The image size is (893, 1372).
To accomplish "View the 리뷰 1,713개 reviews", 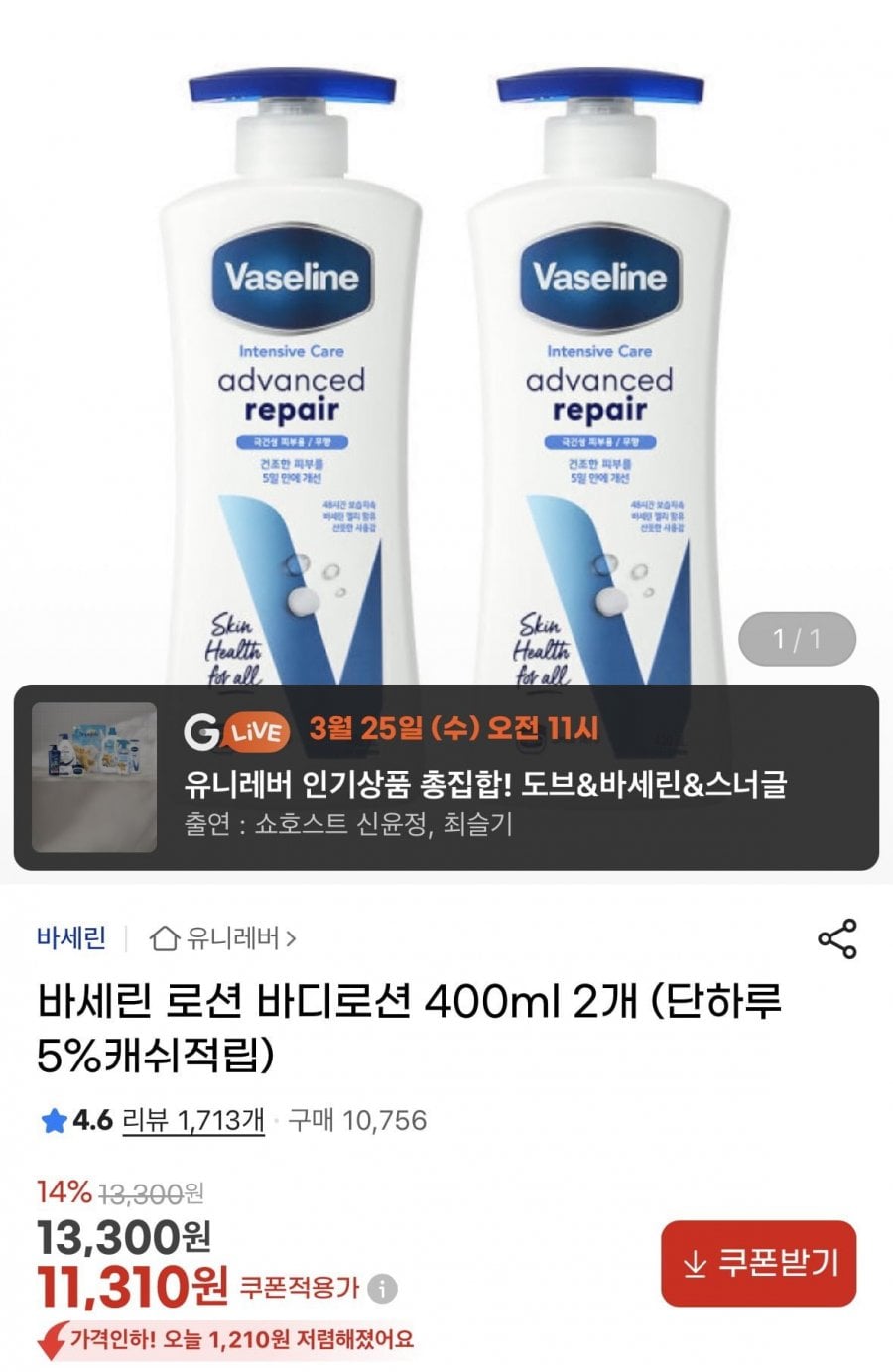I will tap(192, 1121).
